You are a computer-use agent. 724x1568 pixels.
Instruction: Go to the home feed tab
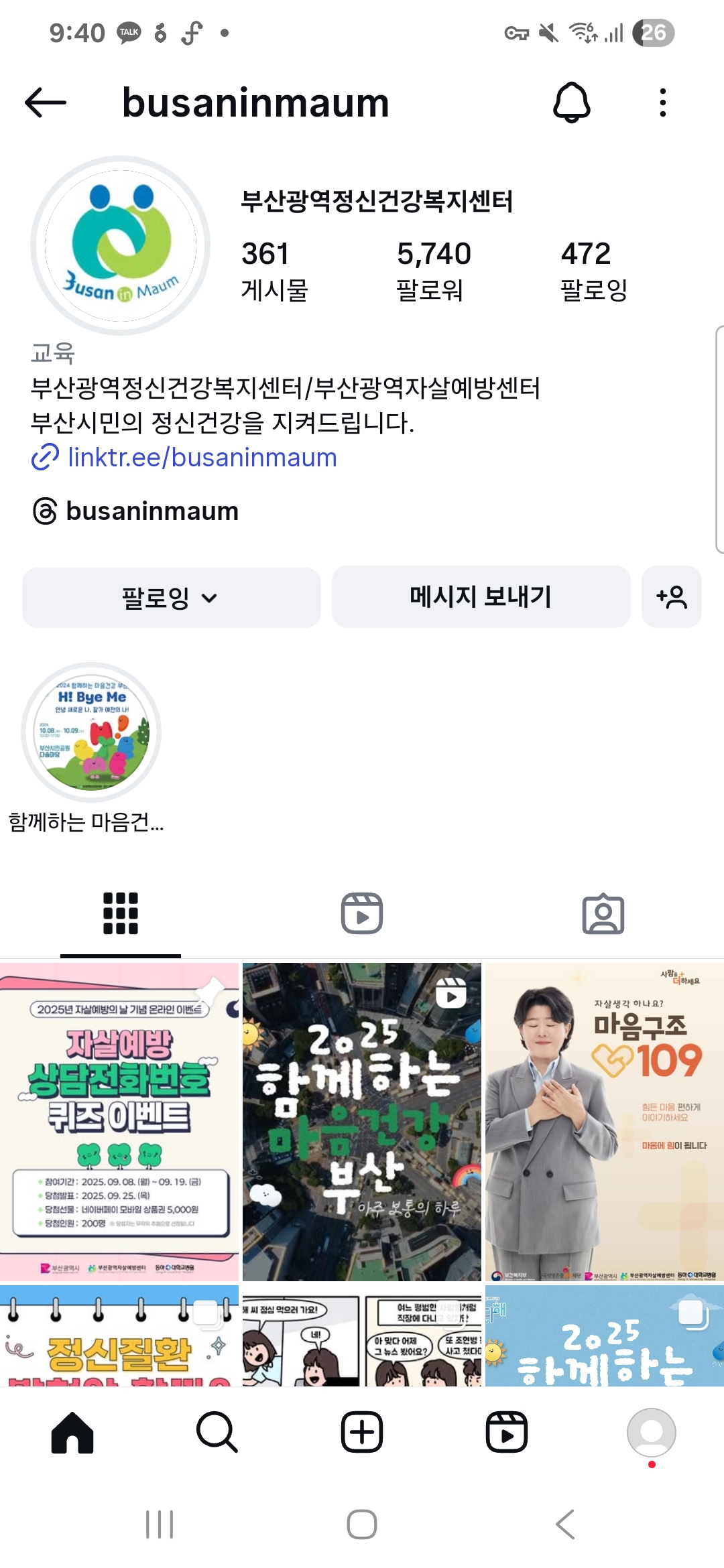pyautogui.click(x=72, y=1433)
